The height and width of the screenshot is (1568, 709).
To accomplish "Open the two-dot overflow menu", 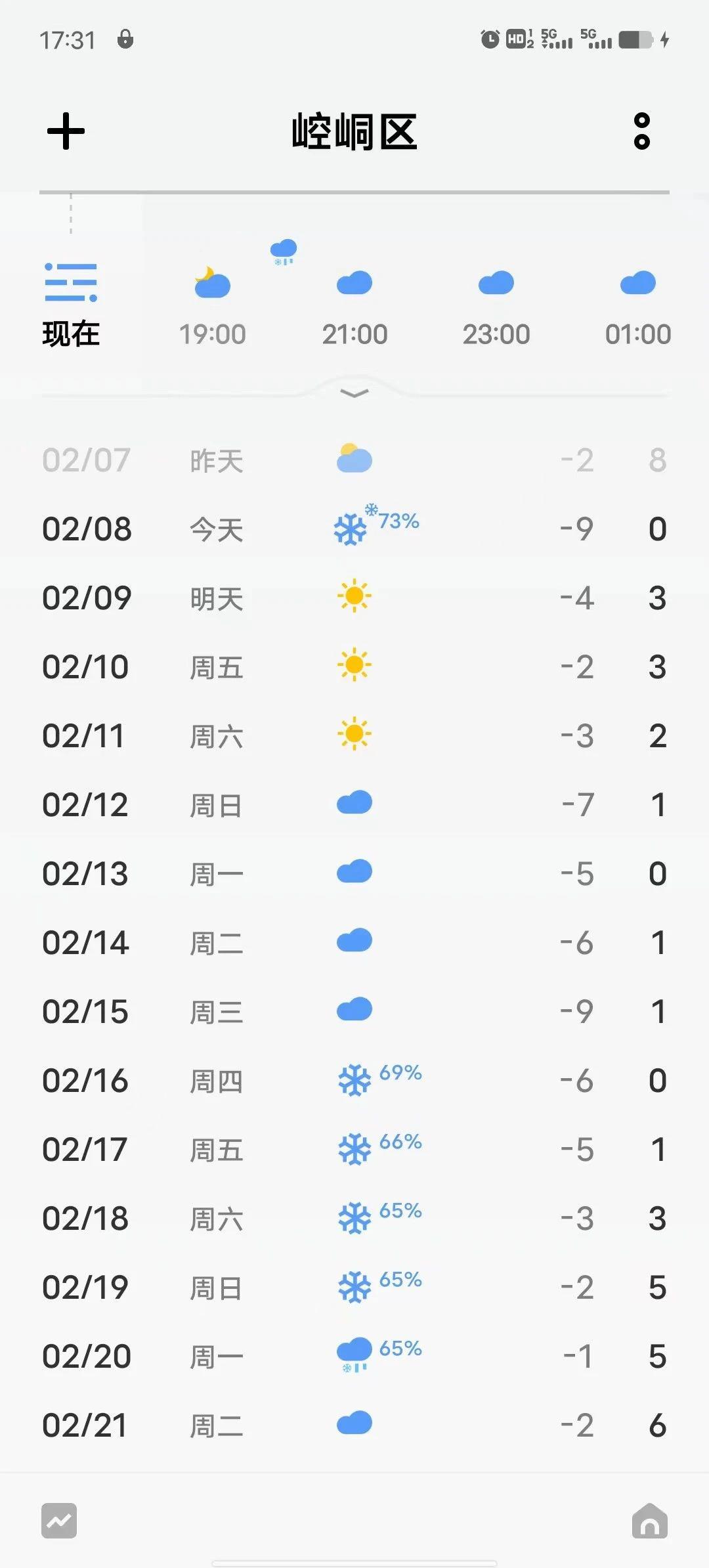I will click(x=641, y=131).
